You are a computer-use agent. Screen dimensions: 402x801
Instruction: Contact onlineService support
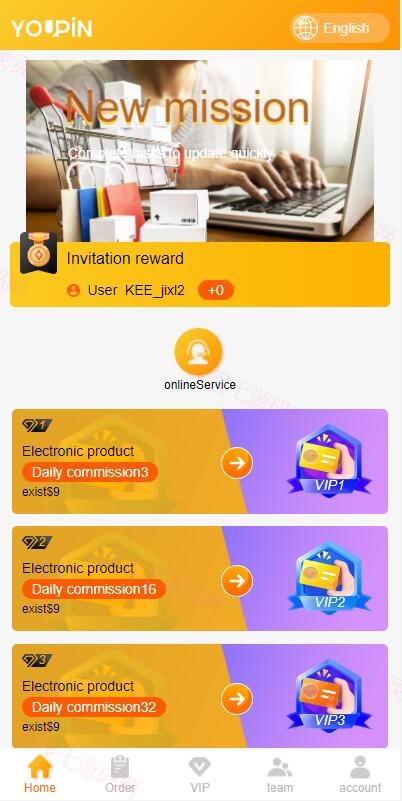coord(199,359)
